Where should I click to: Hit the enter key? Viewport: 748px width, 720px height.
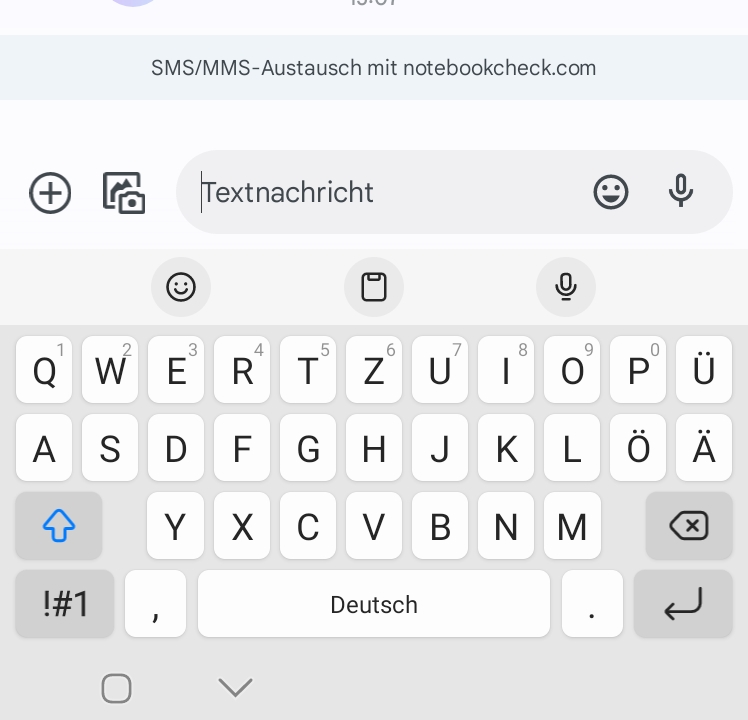point(683,604)
